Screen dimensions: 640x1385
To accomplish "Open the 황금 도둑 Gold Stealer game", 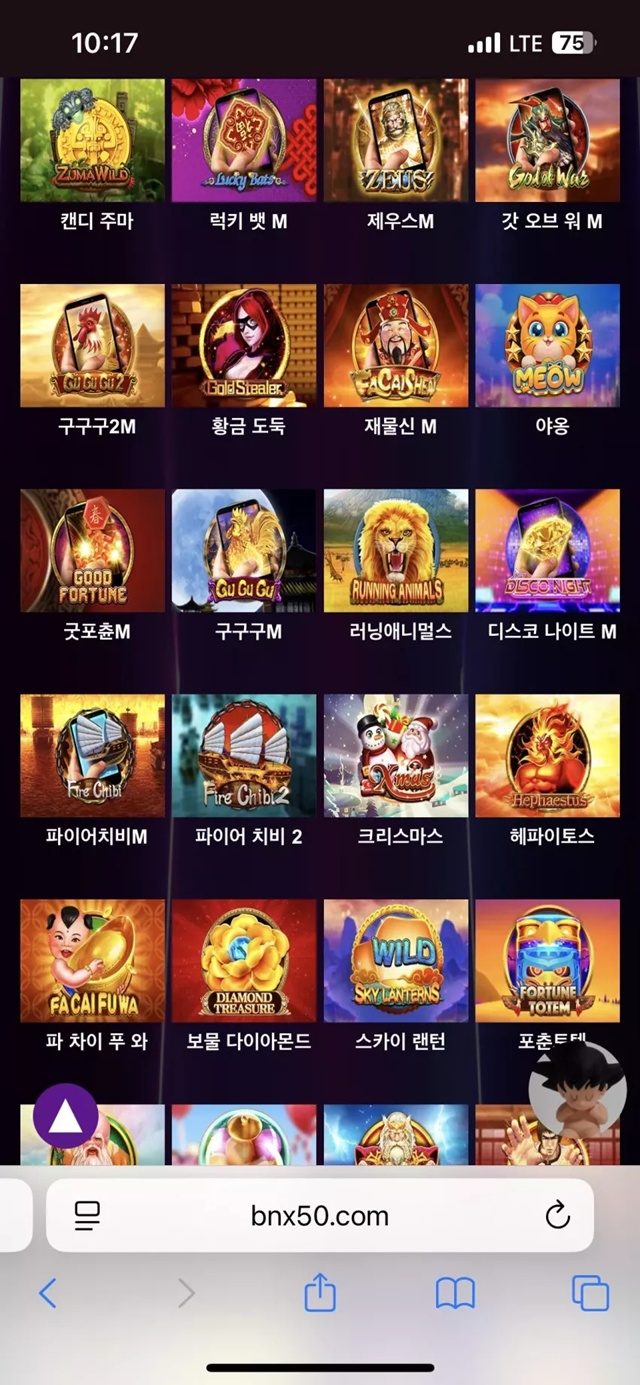I will [x=244, y=346].
